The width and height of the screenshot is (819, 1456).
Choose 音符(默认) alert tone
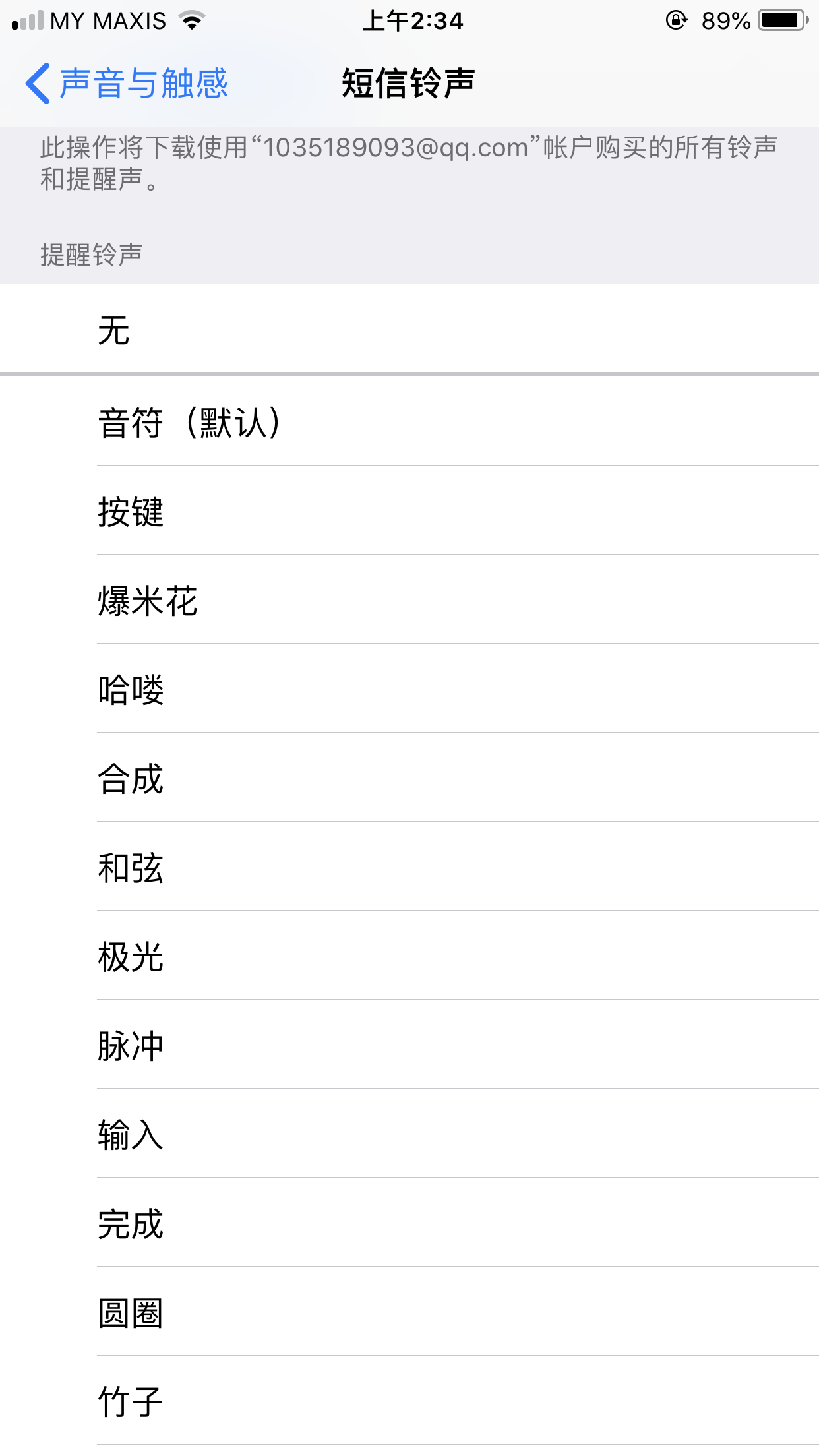409,422
